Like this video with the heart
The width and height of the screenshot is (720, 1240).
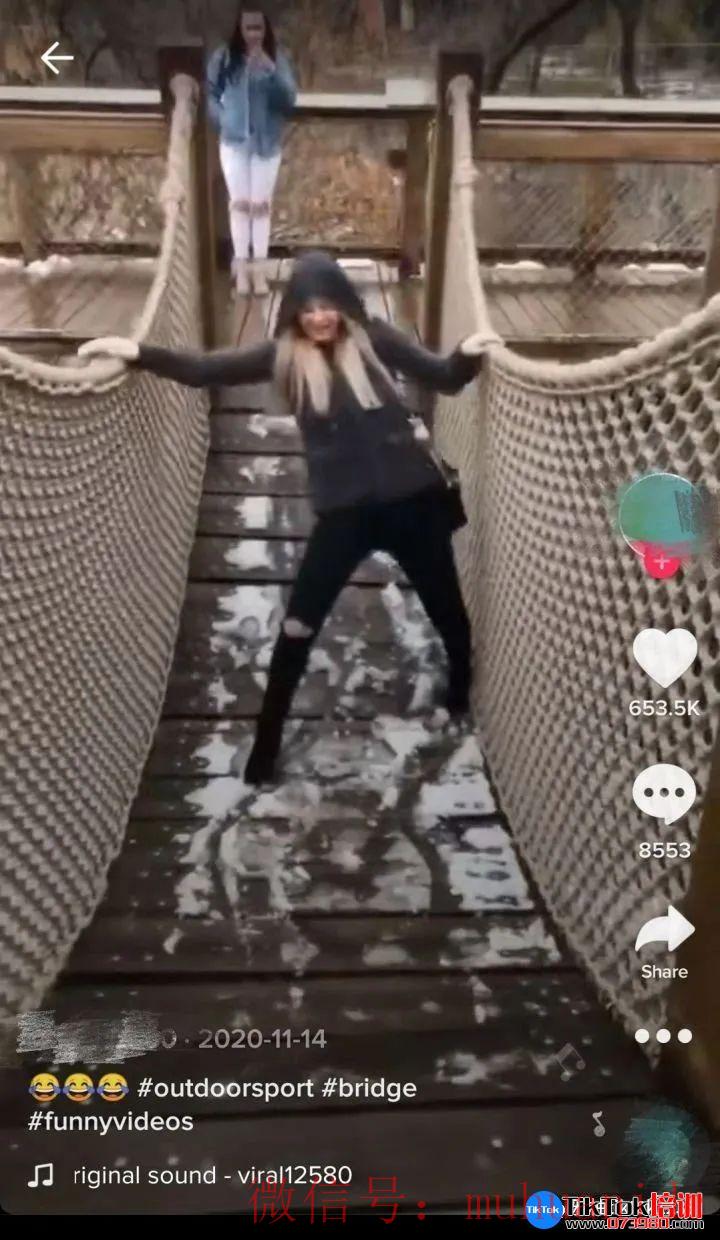(665, 658)
